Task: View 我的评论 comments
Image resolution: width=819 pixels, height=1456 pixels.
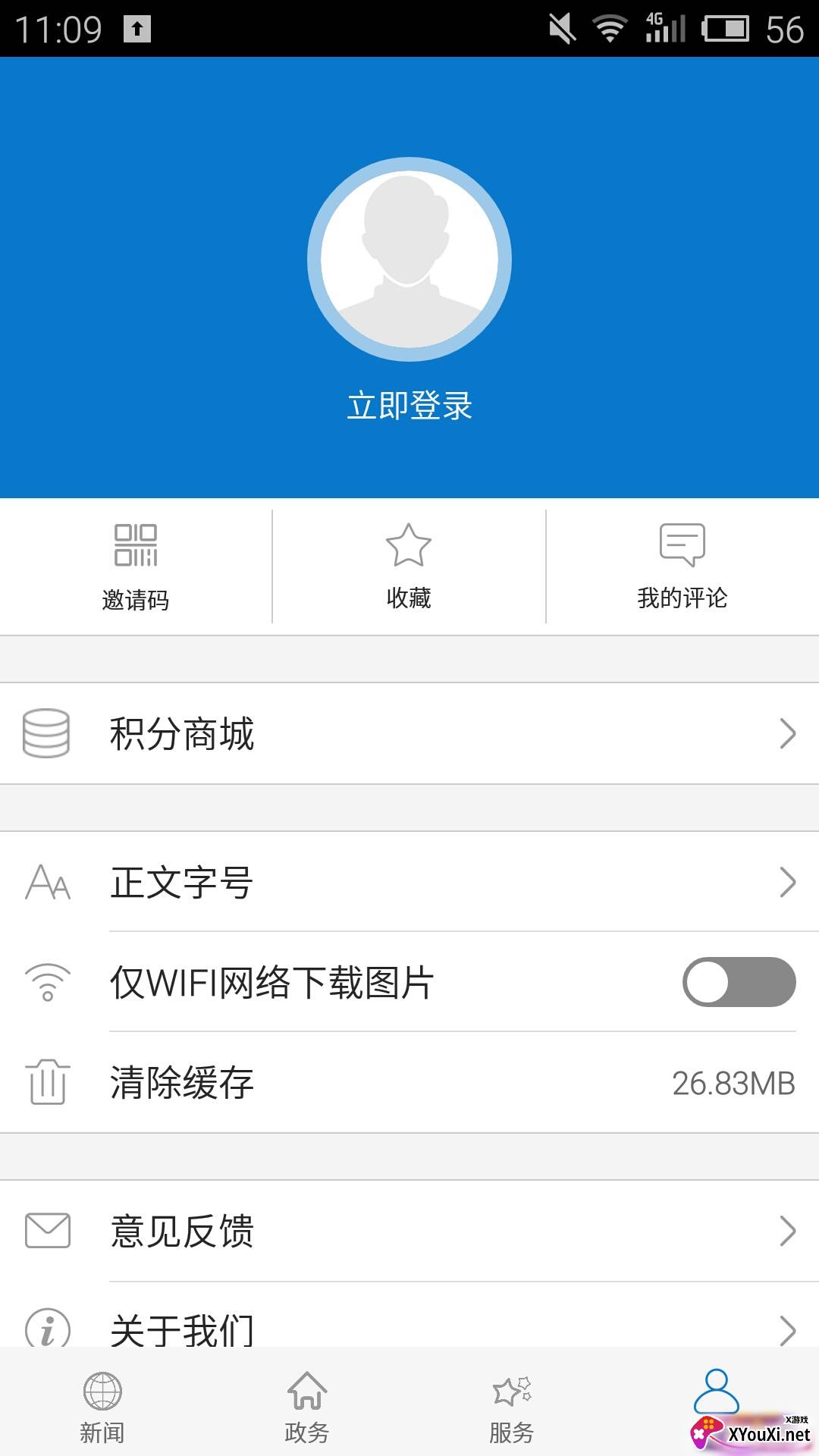Action: click(x=682, y=567)
